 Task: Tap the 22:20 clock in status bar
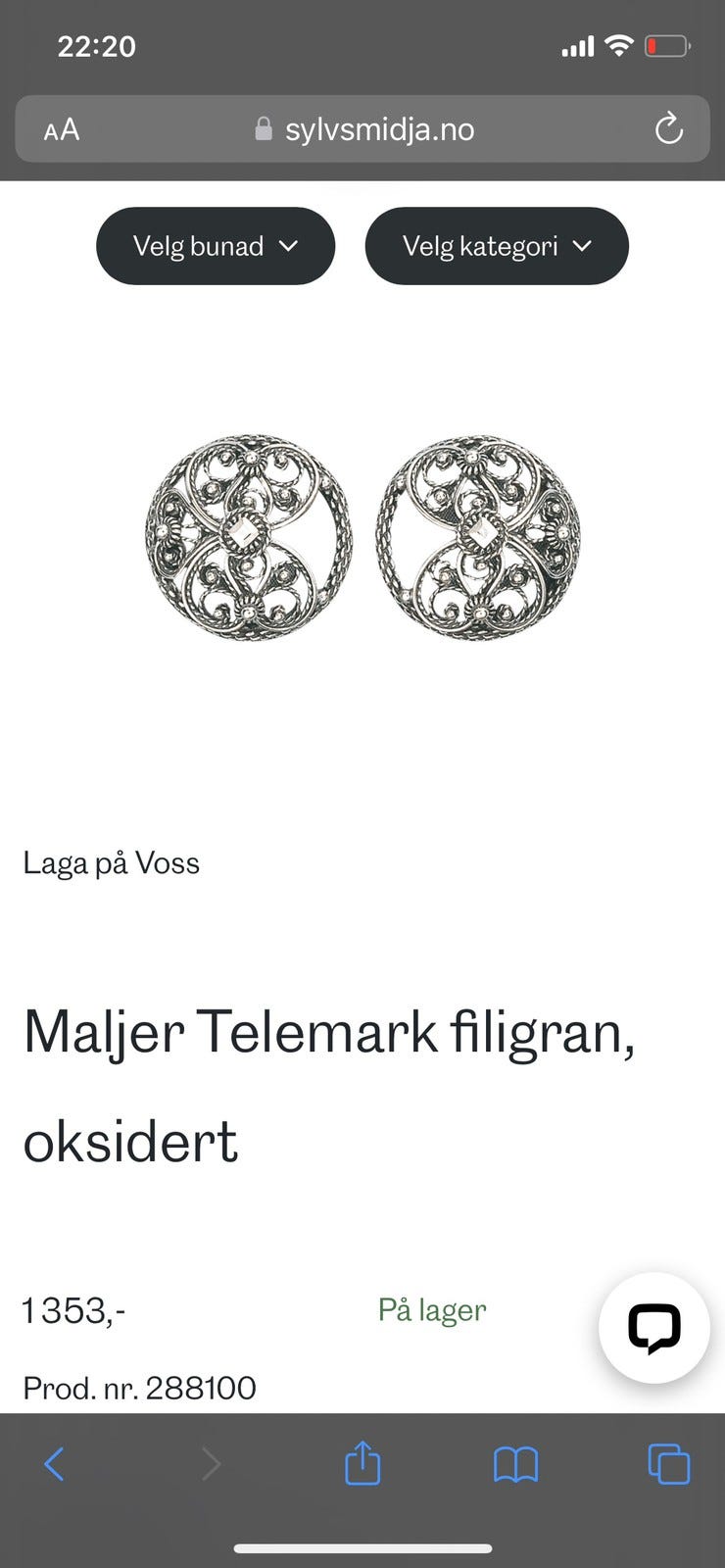coord(96,46)
